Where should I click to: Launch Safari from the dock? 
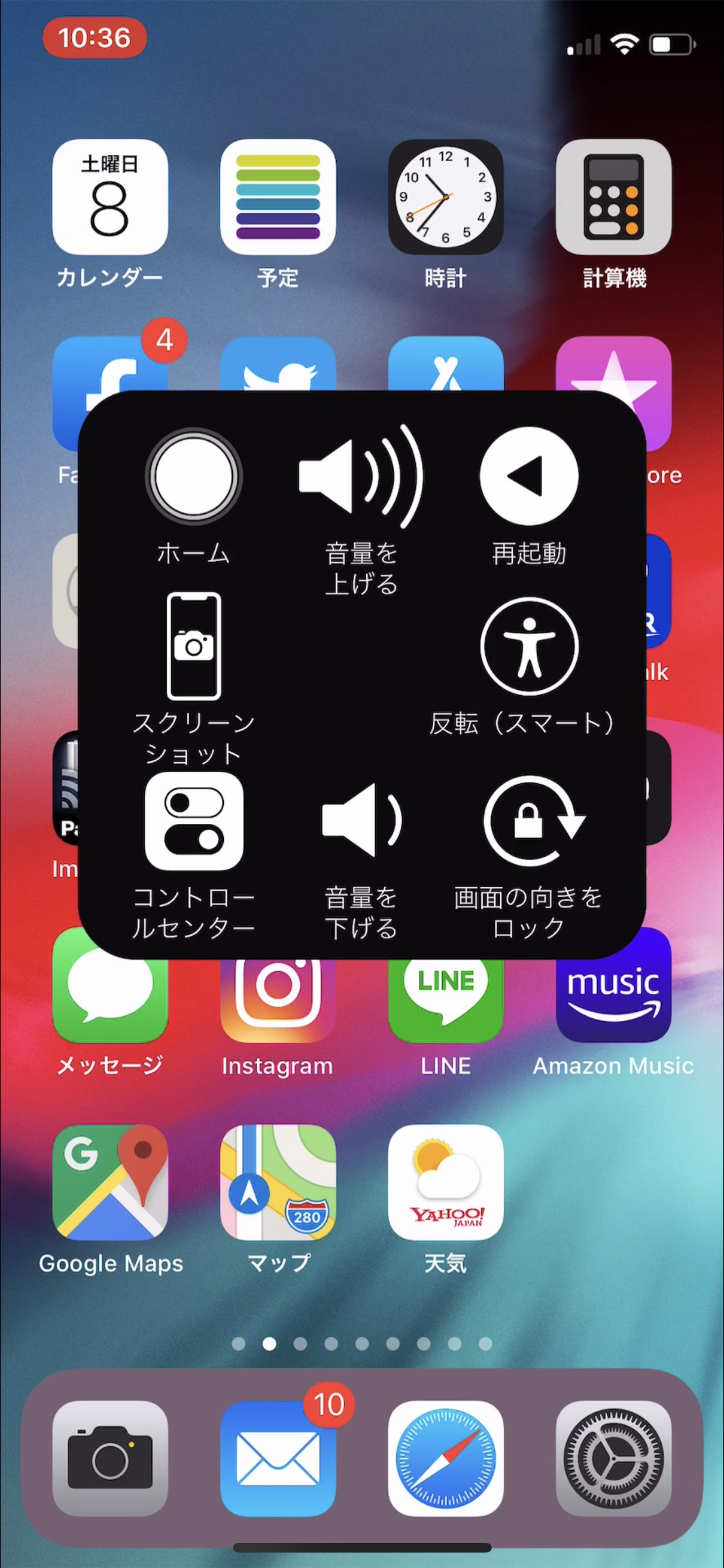[445, 1458]
